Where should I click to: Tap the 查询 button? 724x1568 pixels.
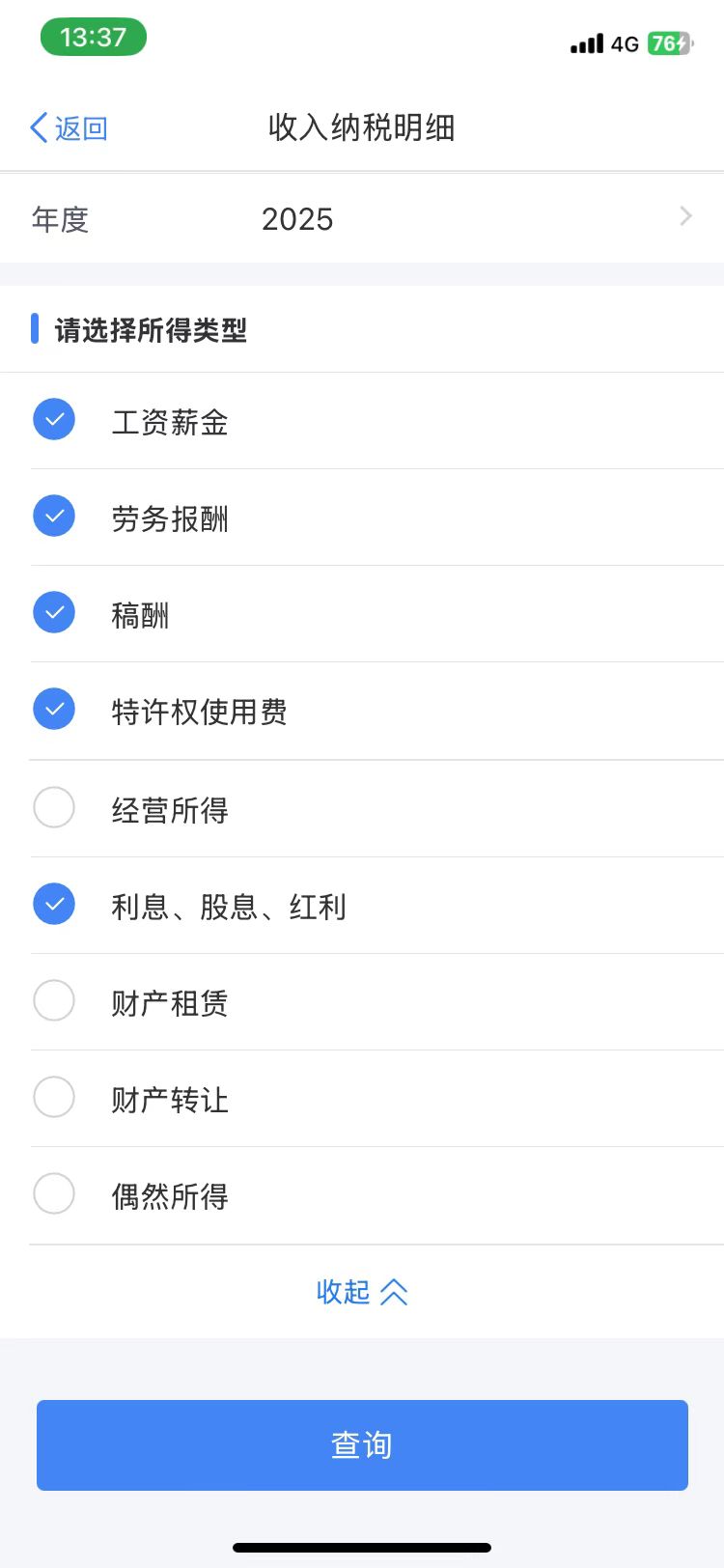tap(362, 1445)
